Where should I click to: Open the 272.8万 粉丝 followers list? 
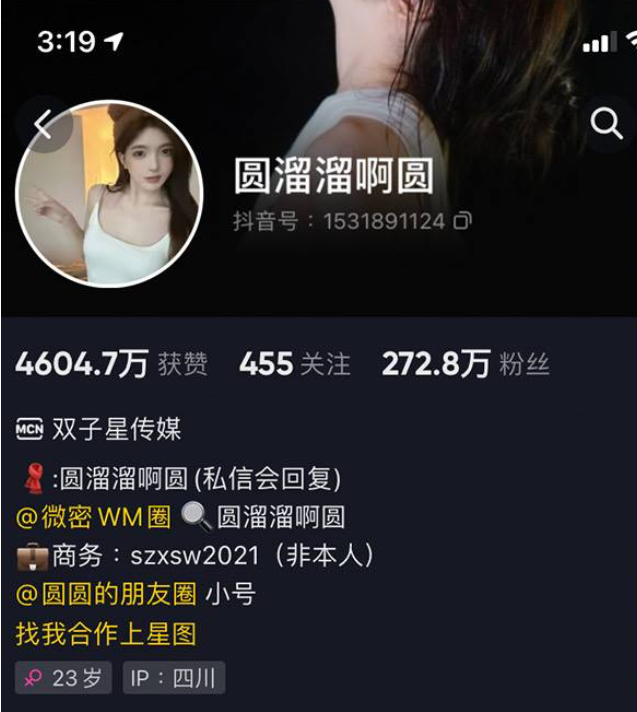pos(465,365)
